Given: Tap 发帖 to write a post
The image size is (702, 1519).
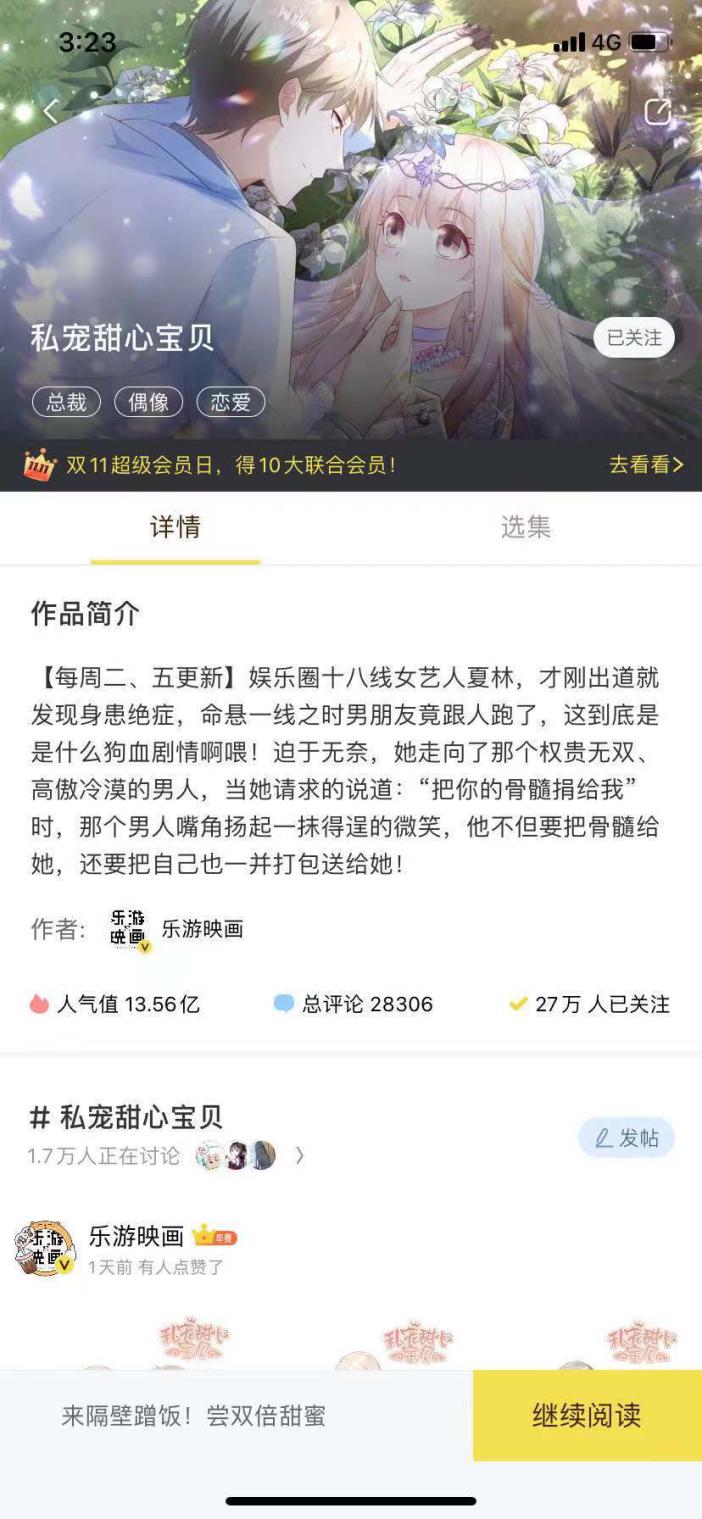Looking at the screenshot, I should [627, 1138].
